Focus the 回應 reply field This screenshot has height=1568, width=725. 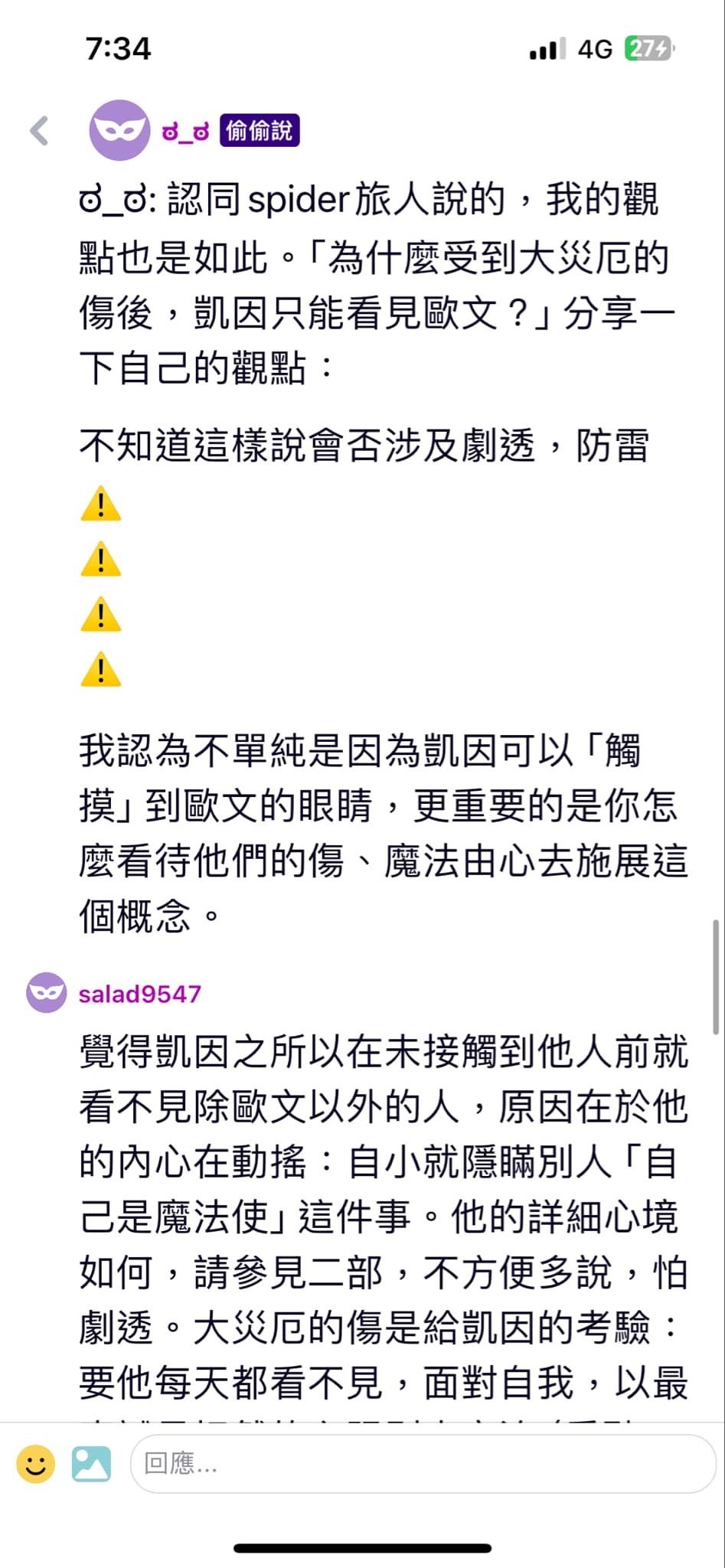click(423, 1464)
